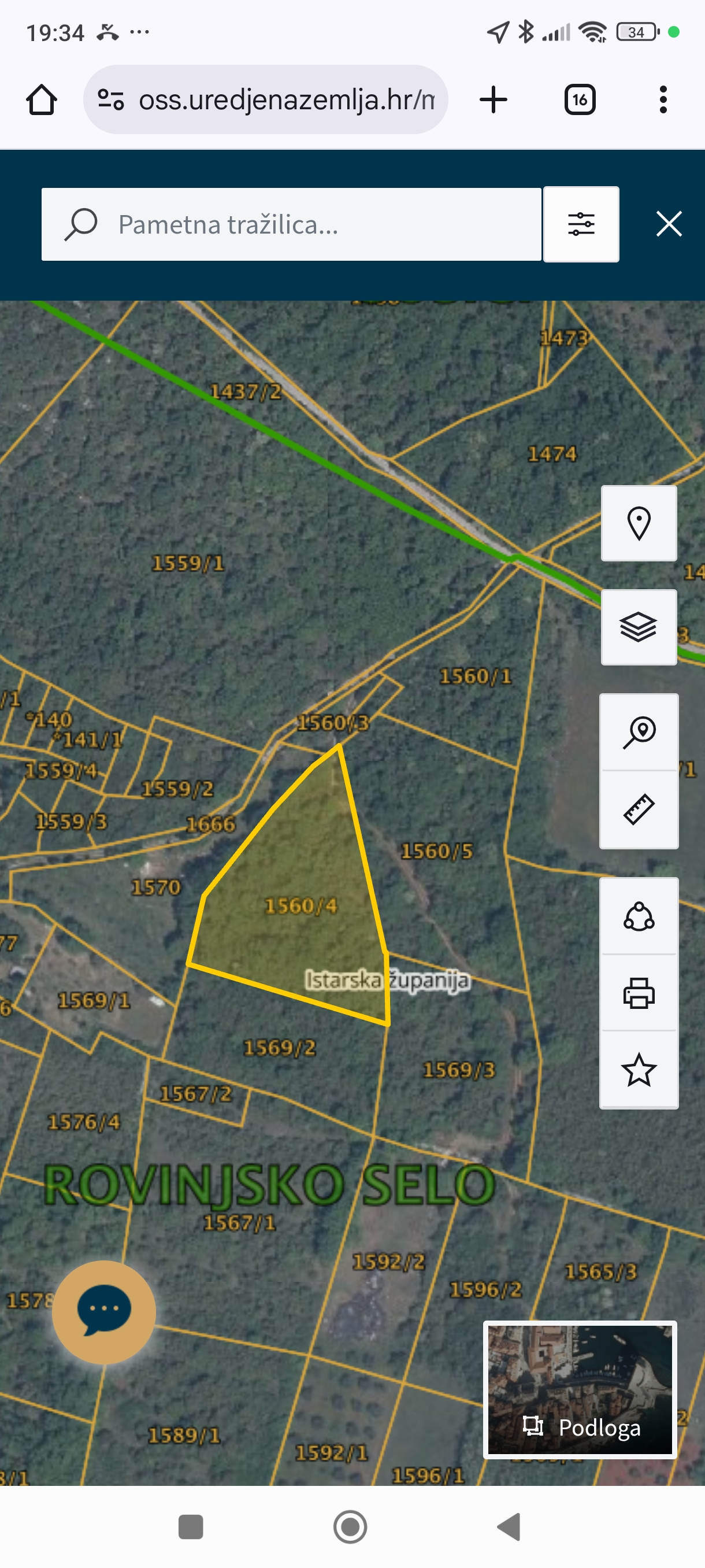Go back using system navigation
Screen dimensions: 705x1568
click(x=510, y=1526)
